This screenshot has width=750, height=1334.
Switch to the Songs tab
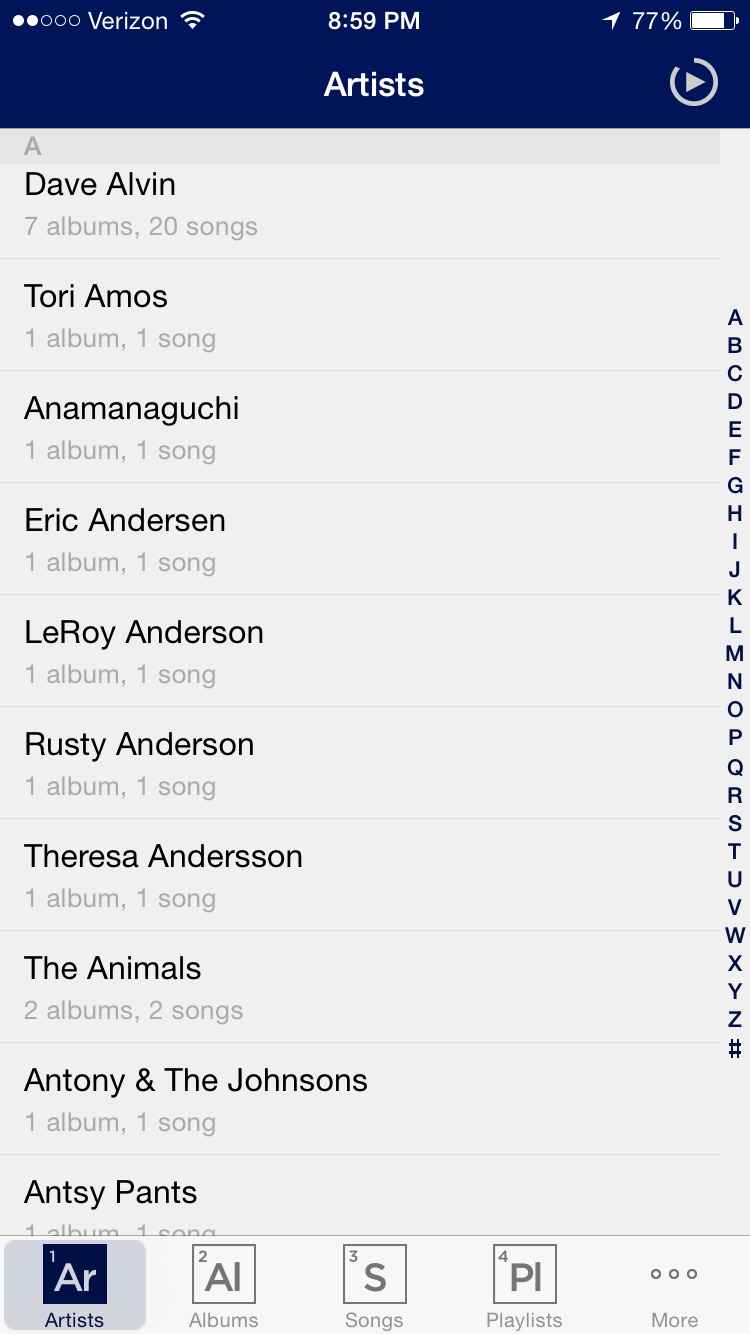[x=374, y=1286]
